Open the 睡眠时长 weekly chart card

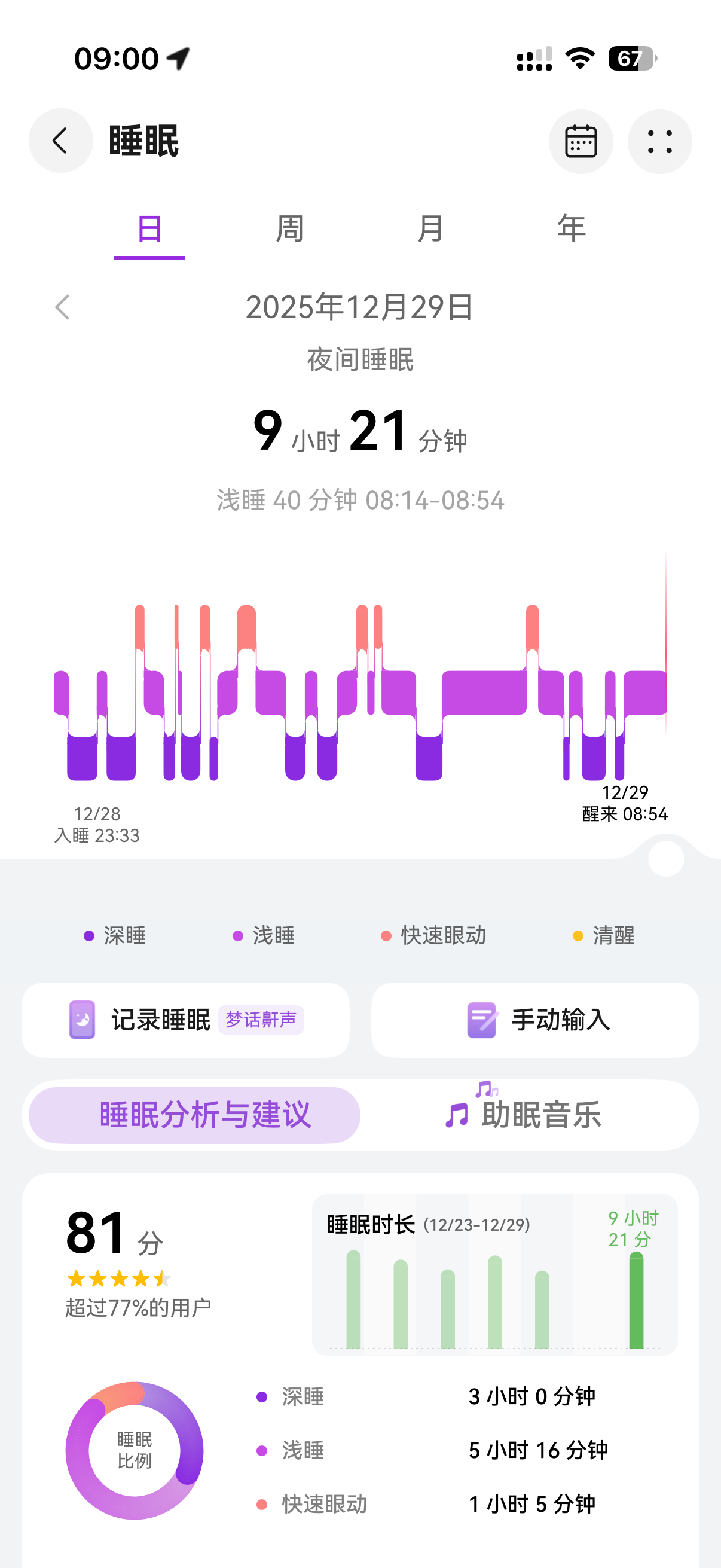pos(494,1274)
